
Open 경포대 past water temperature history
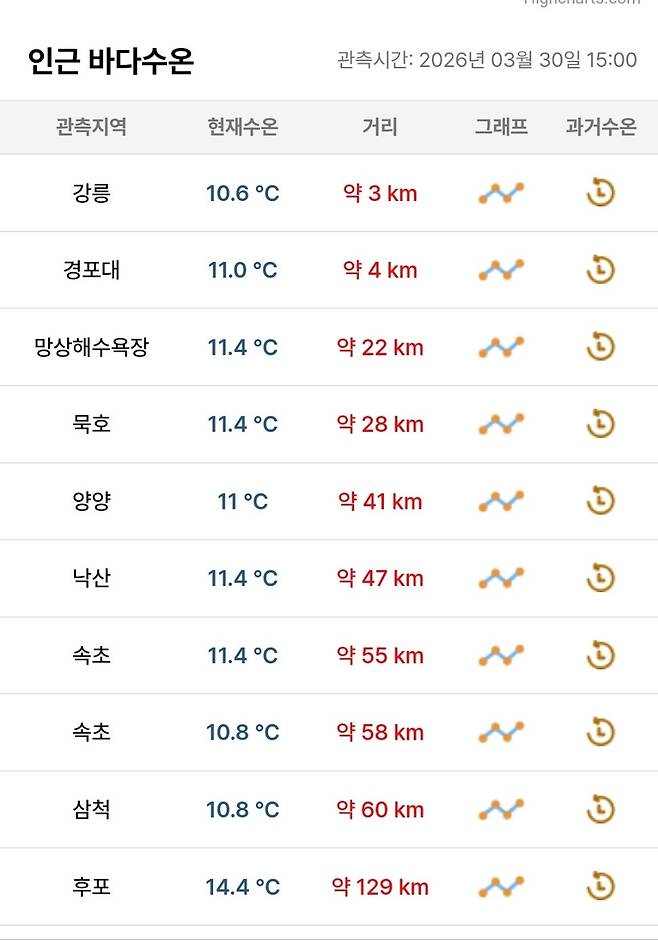click(x=600, y=270)
